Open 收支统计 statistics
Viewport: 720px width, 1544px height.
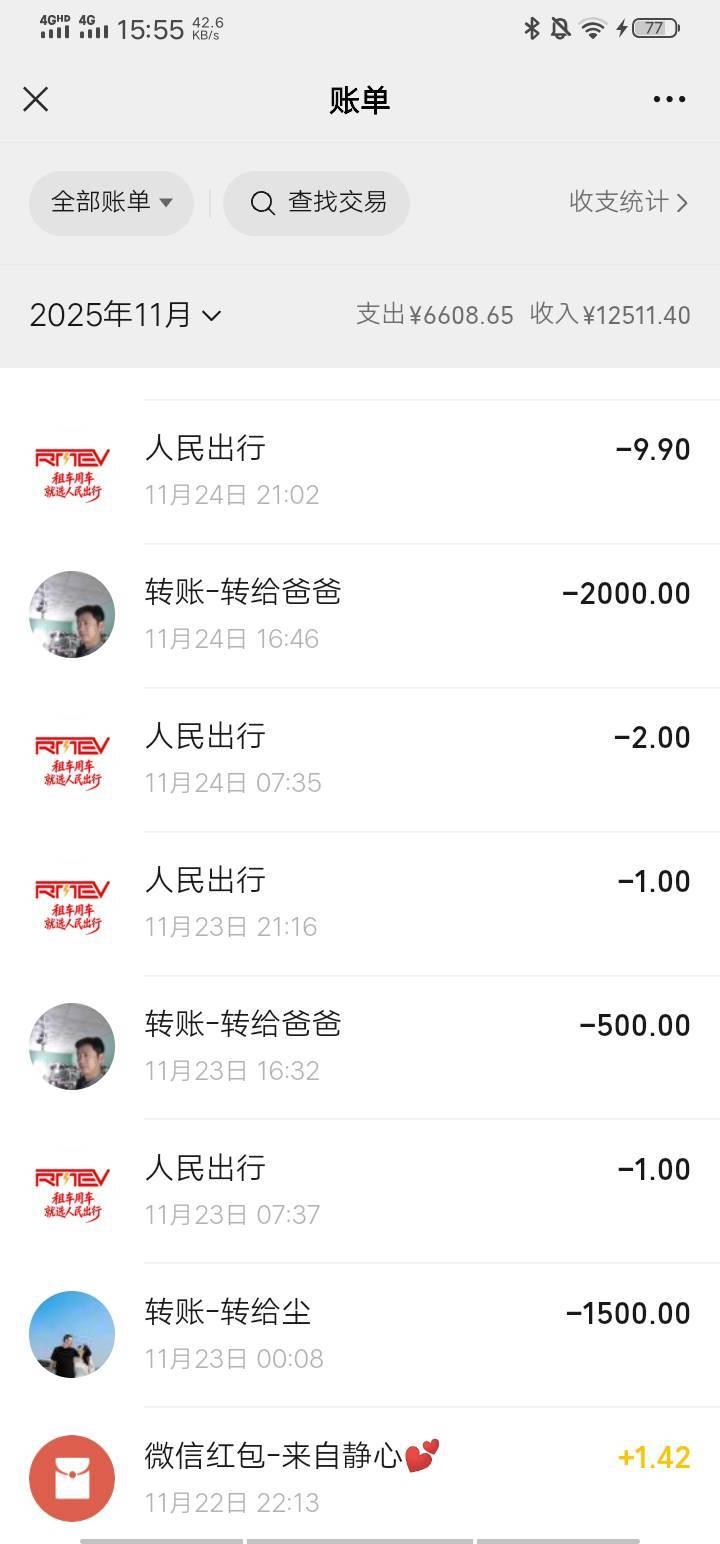628,202
